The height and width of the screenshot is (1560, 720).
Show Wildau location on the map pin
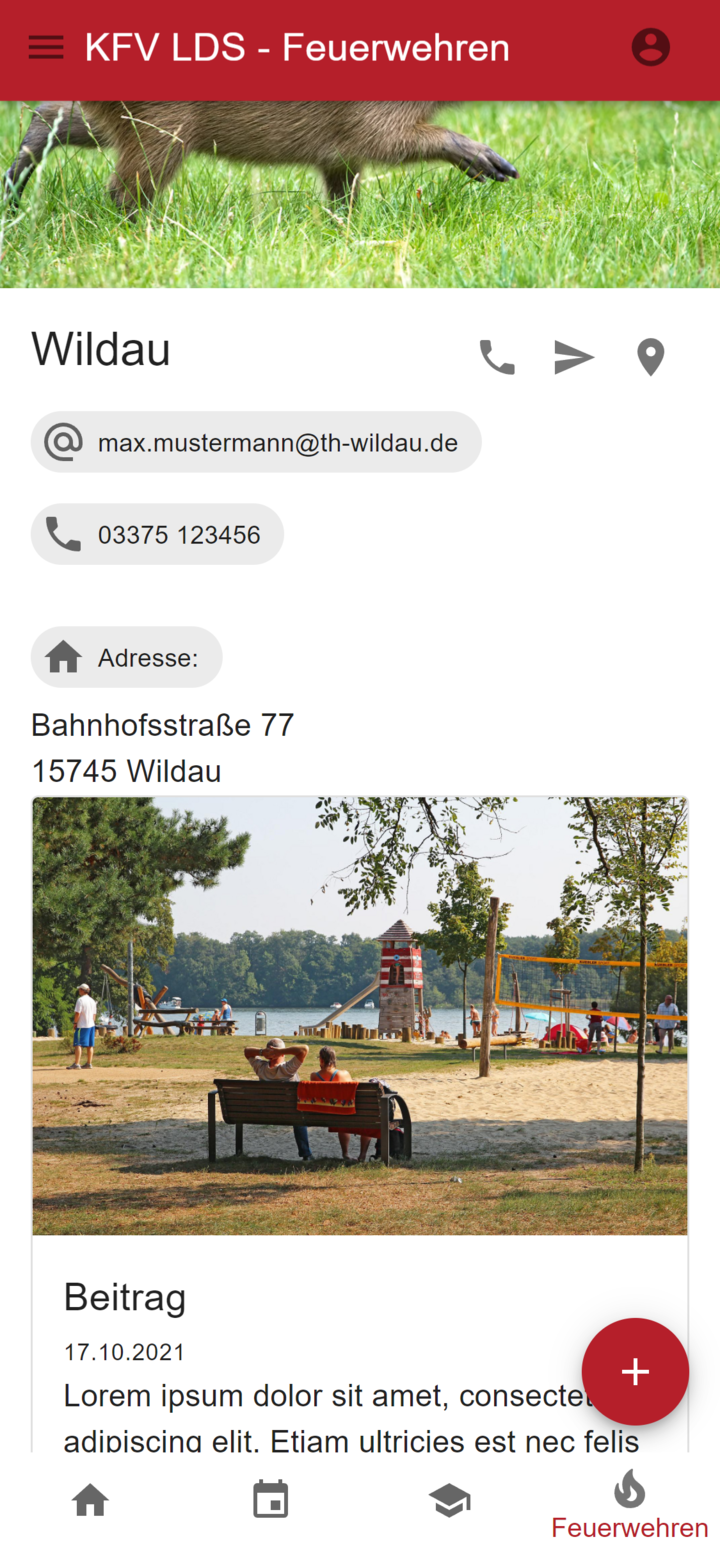point(651,357)
